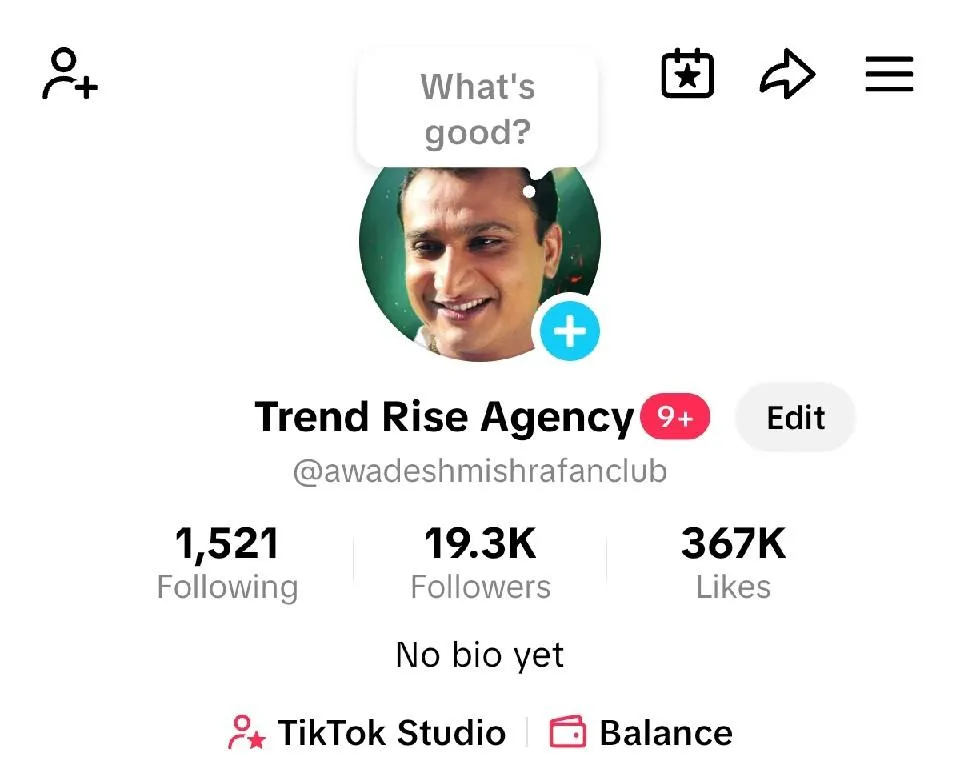The height and width of the screenshot is (768, 960).
Task: Open the add friends icon
Action: tap(70, 74)
